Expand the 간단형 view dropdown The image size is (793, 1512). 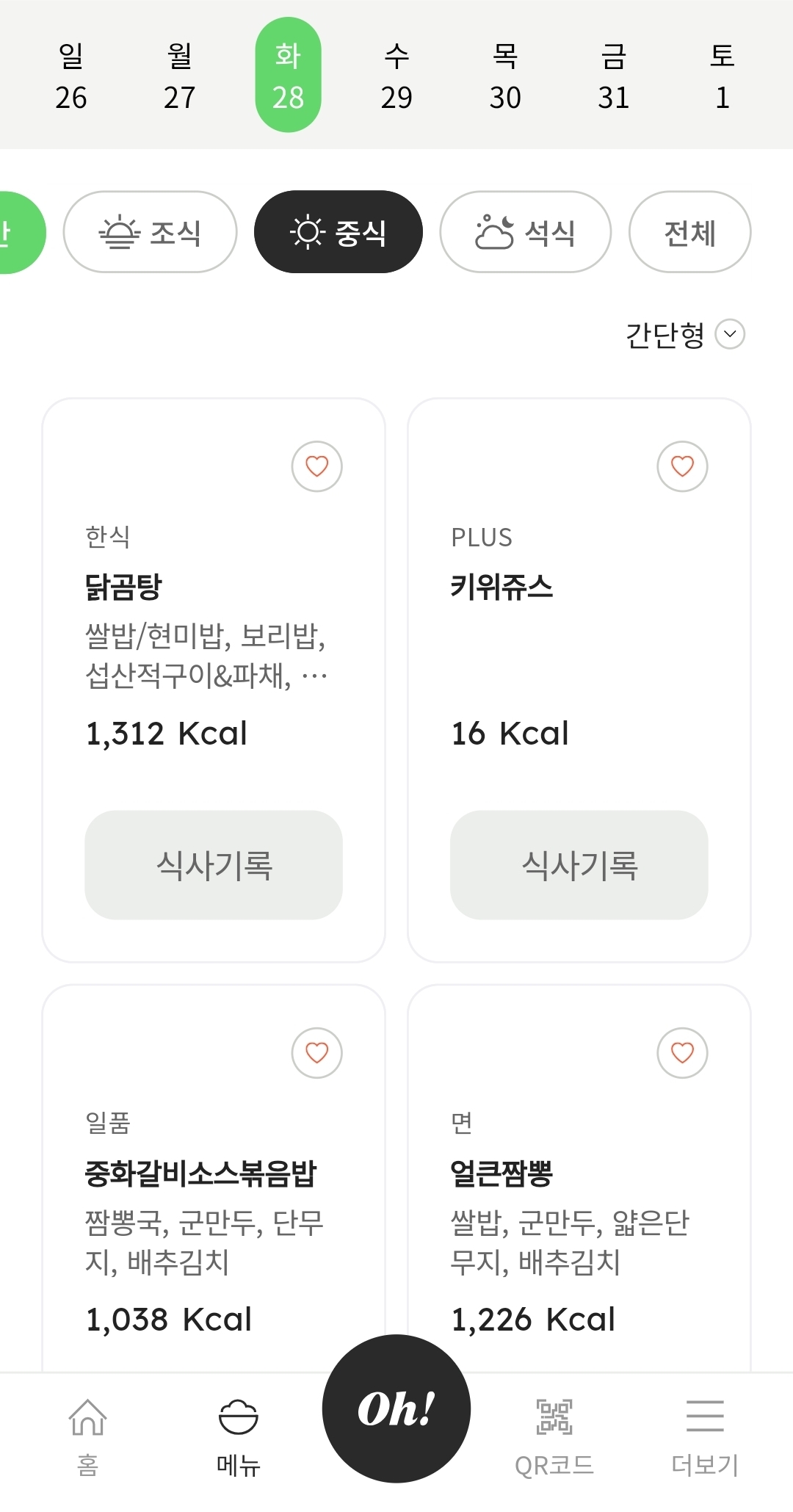(x=684, y=335)
